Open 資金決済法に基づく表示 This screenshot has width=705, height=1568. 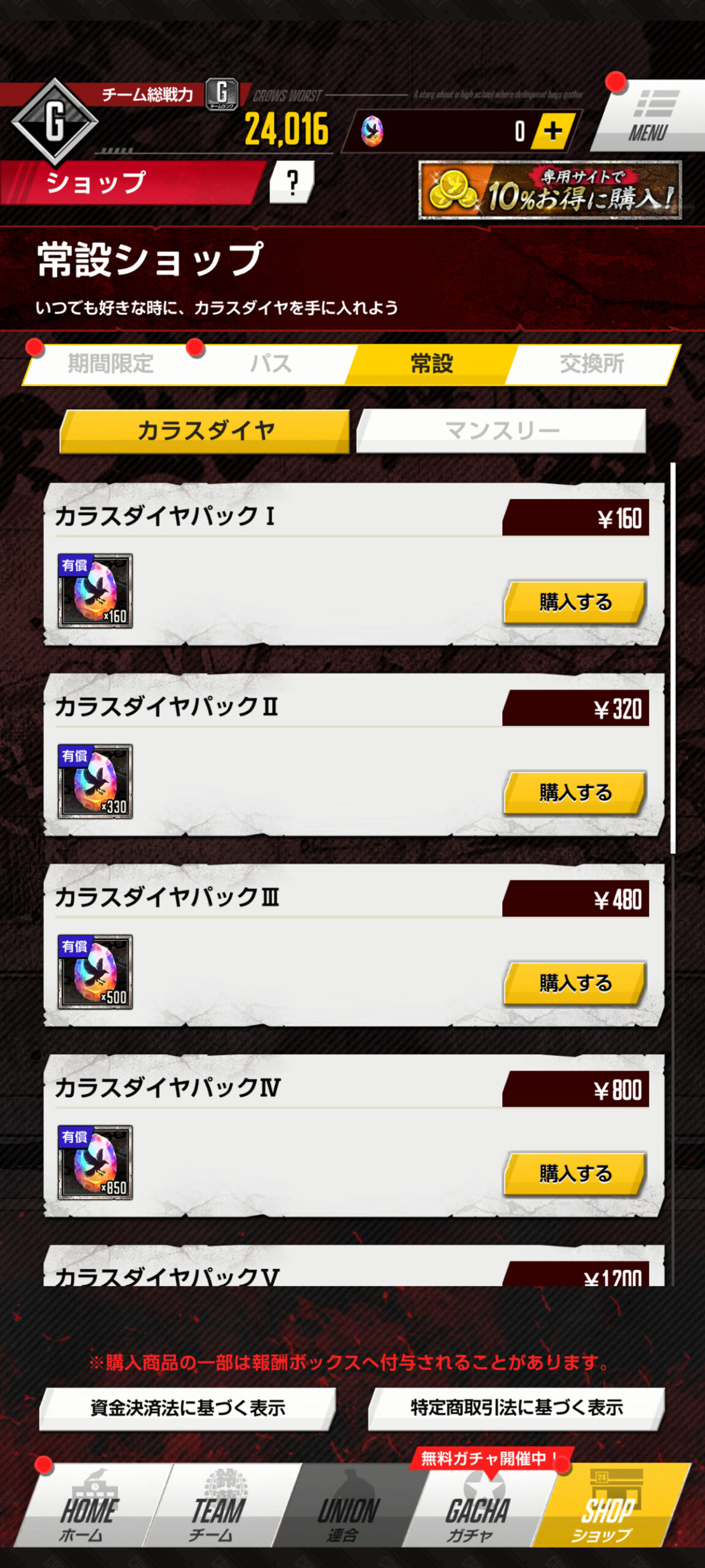[188, 1408]
